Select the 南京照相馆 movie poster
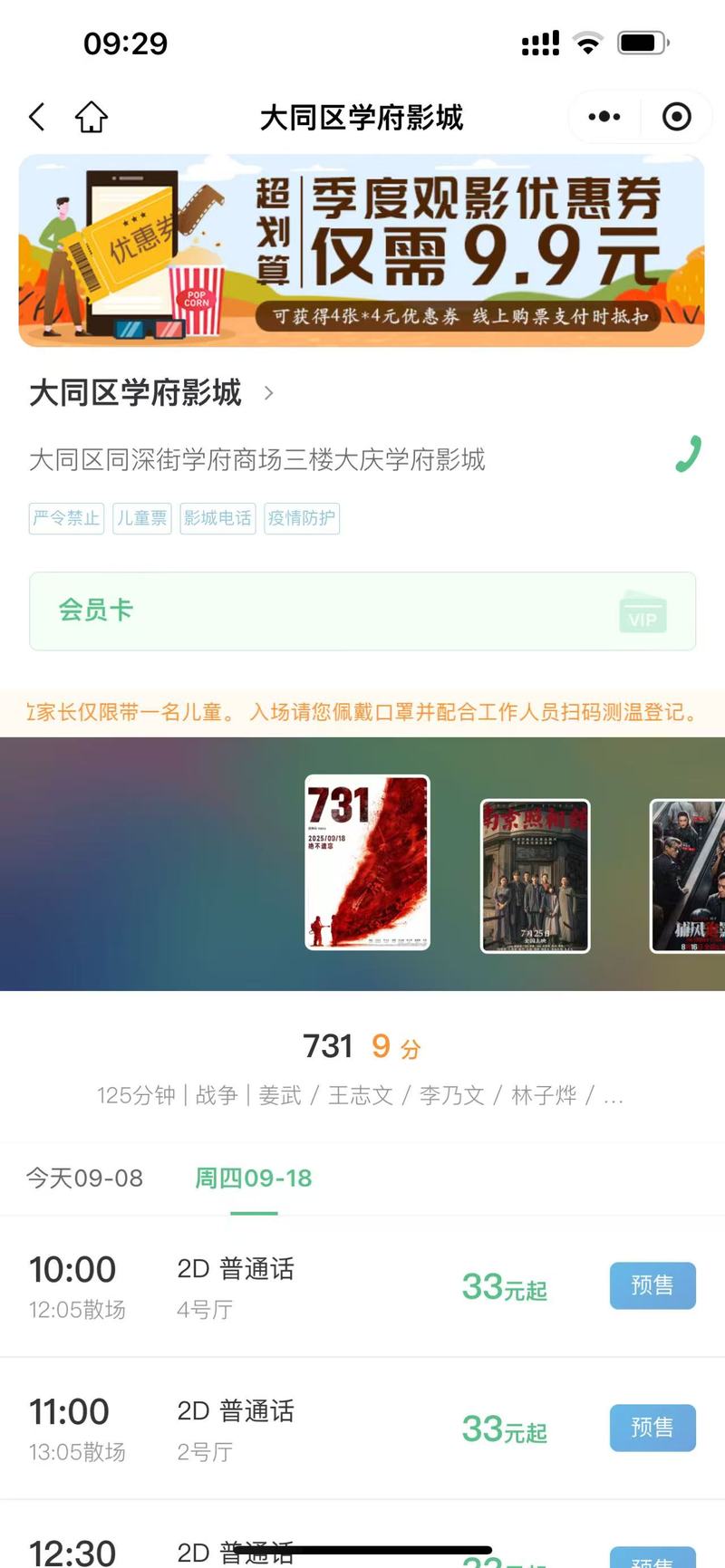Viewport: 725px width, 1568px height. (535, 876)
